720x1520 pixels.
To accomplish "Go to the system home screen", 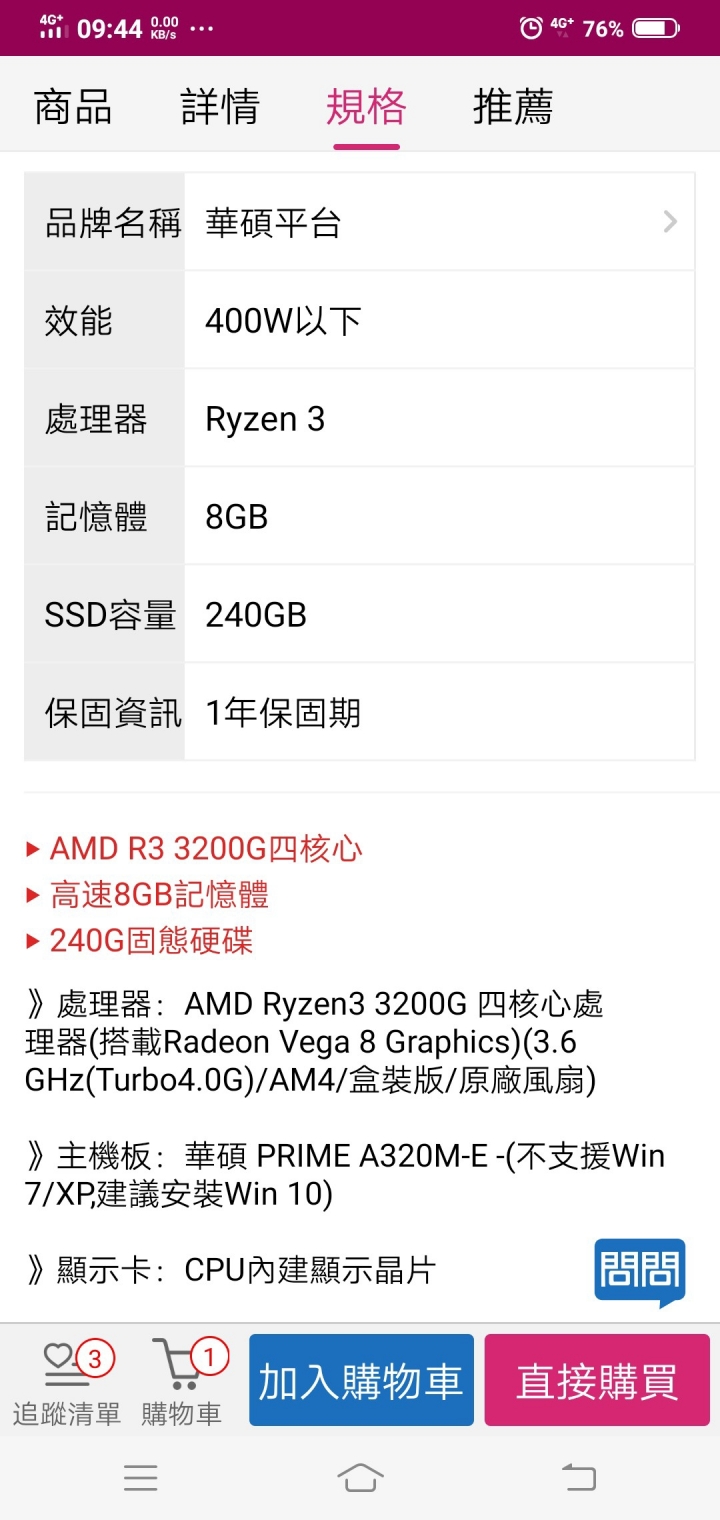I will click(x=360, y=1477).
